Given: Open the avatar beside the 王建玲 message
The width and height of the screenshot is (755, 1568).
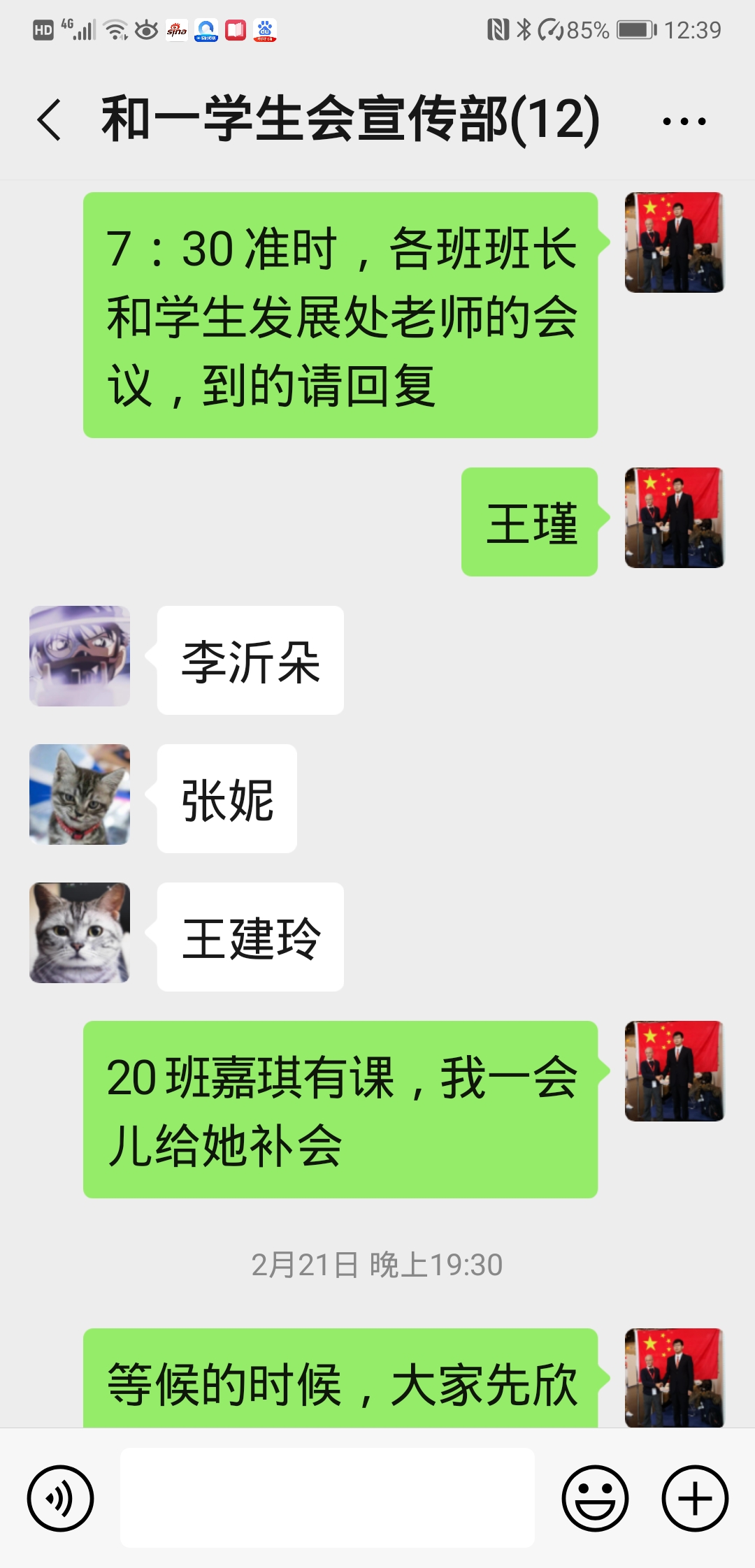Looking at the screenshot, I should [x=80, y=932].
